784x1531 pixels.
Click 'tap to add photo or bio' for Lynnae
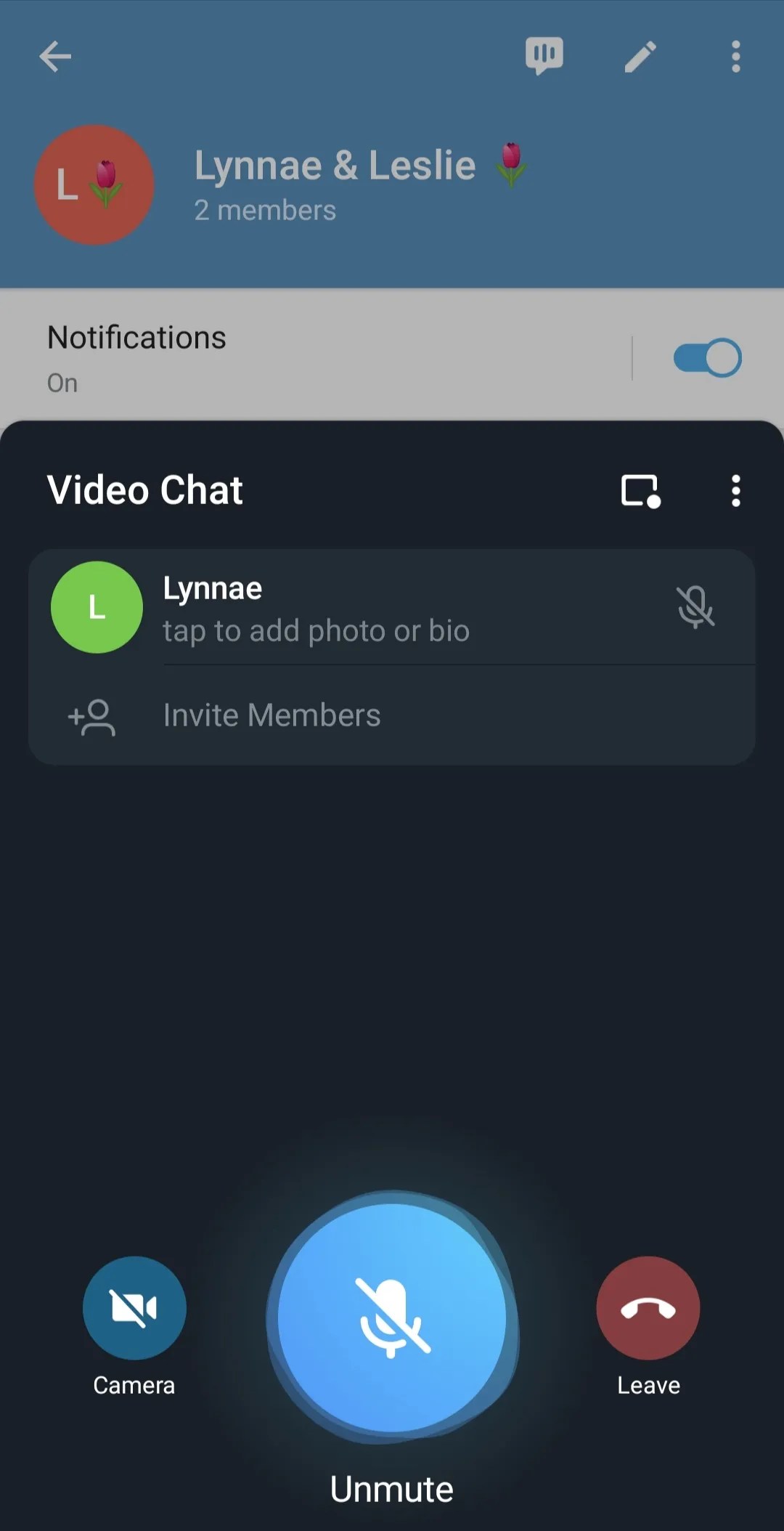click(x=315, y=630)
